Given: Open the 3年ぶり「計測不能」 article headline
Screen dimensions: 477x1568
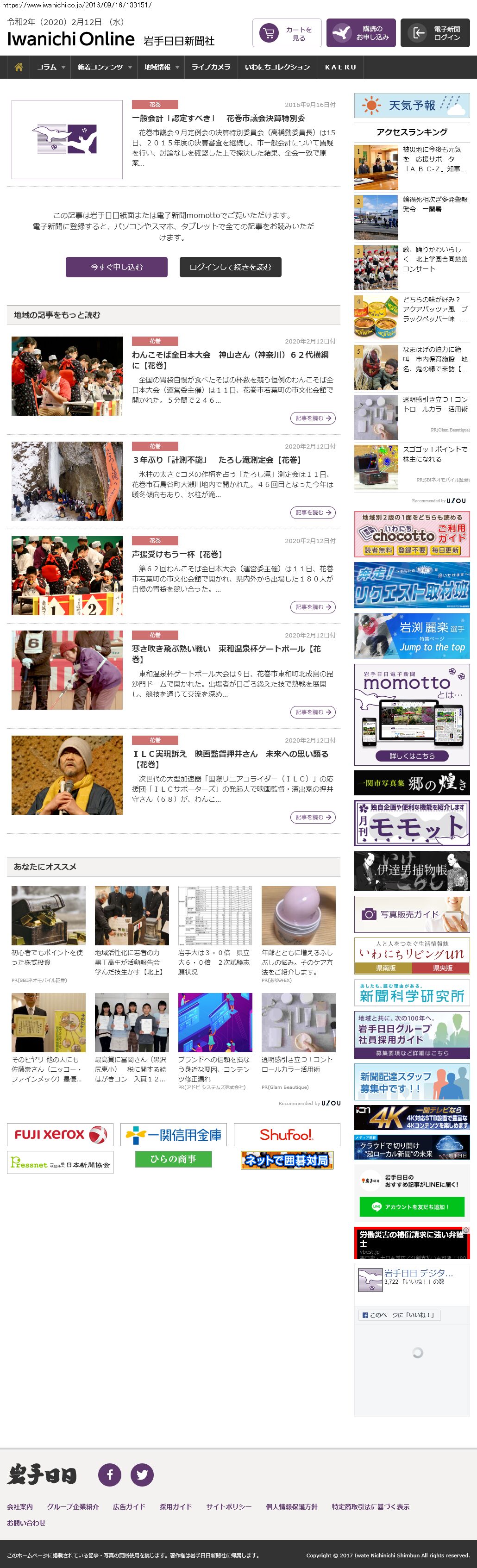Looking at the screenshot, I should point(218,460).
